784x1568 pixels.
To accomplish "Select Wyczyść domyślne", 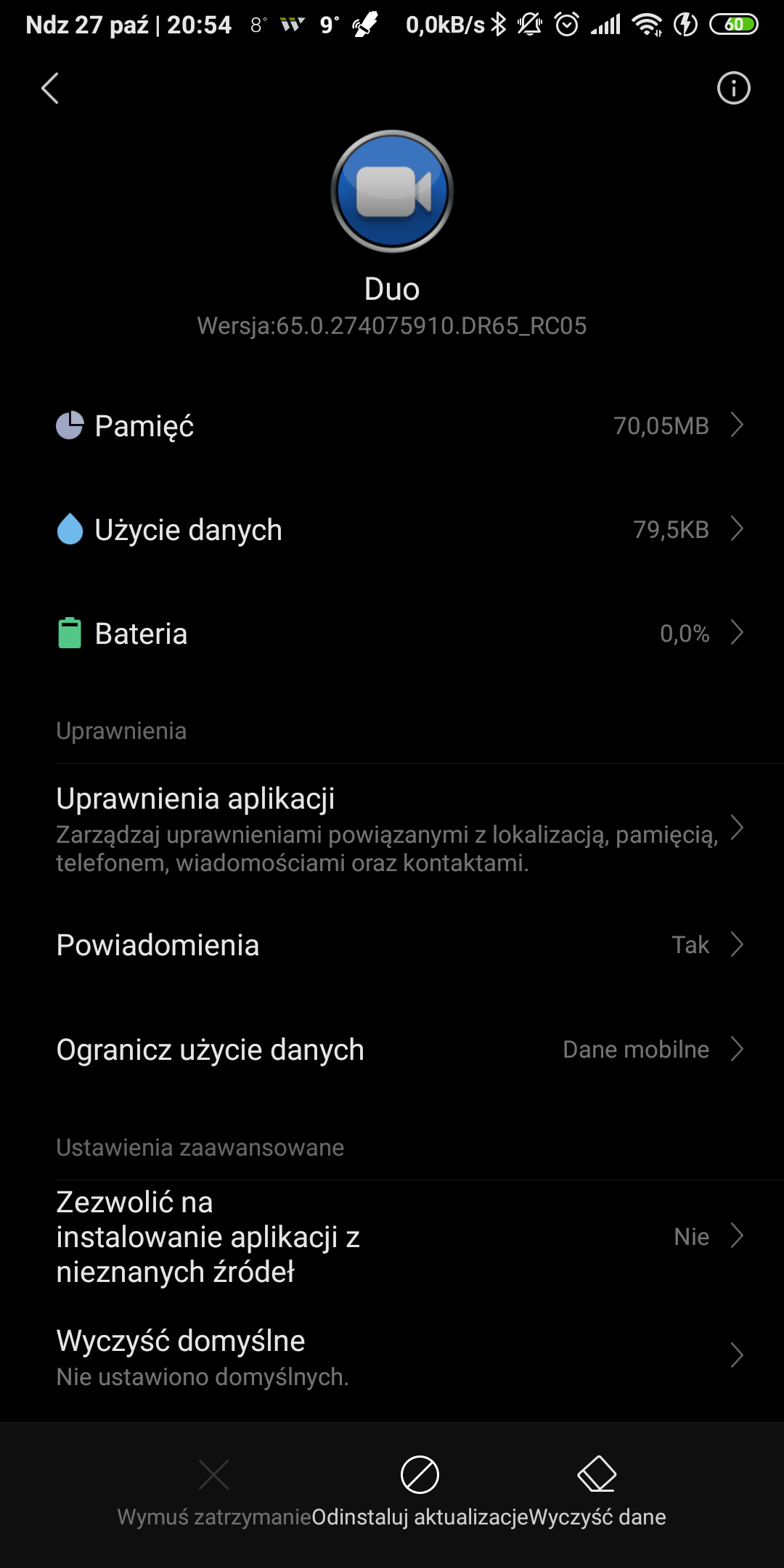I will point(392,1356).
